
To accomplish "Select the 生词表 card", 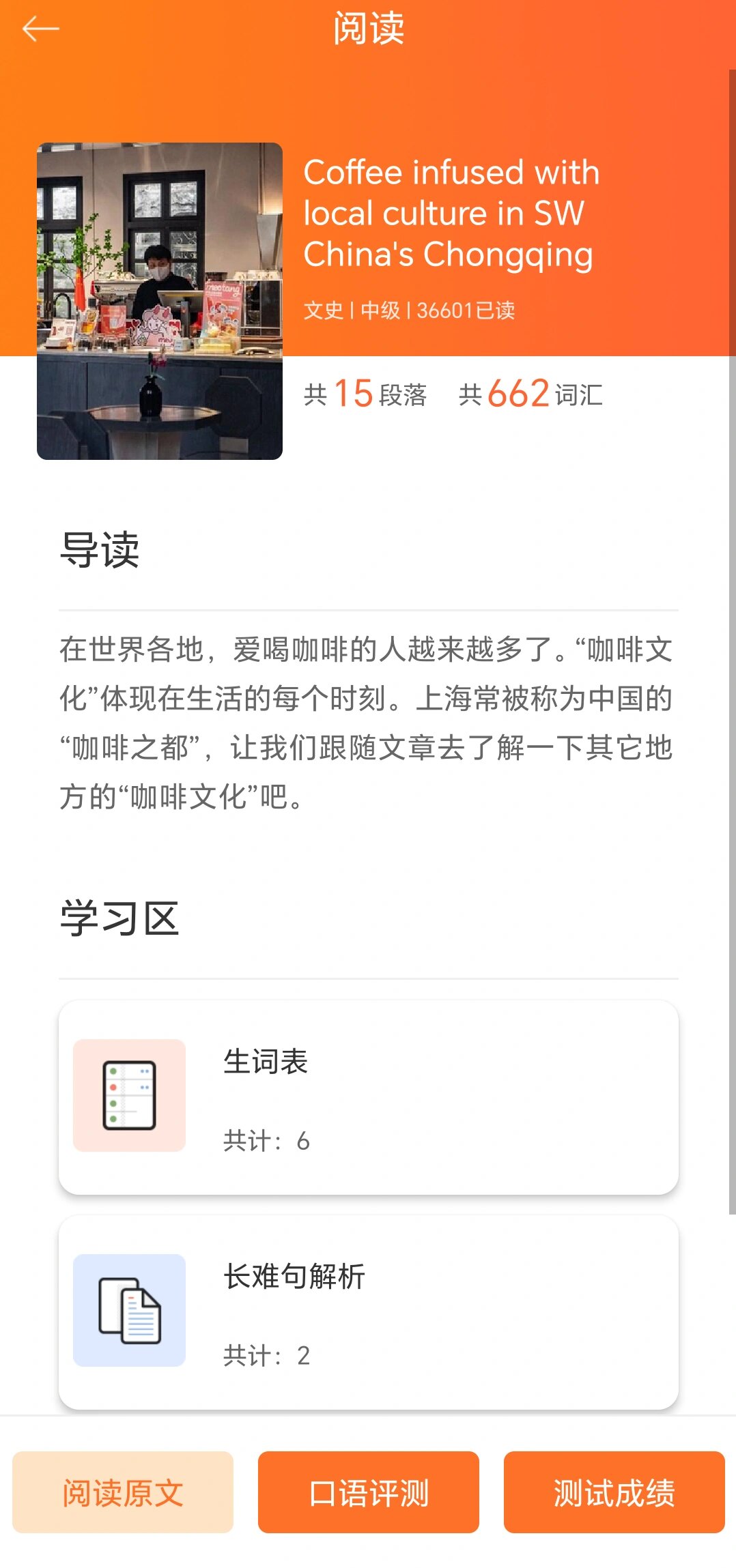I will [367, 1095].
